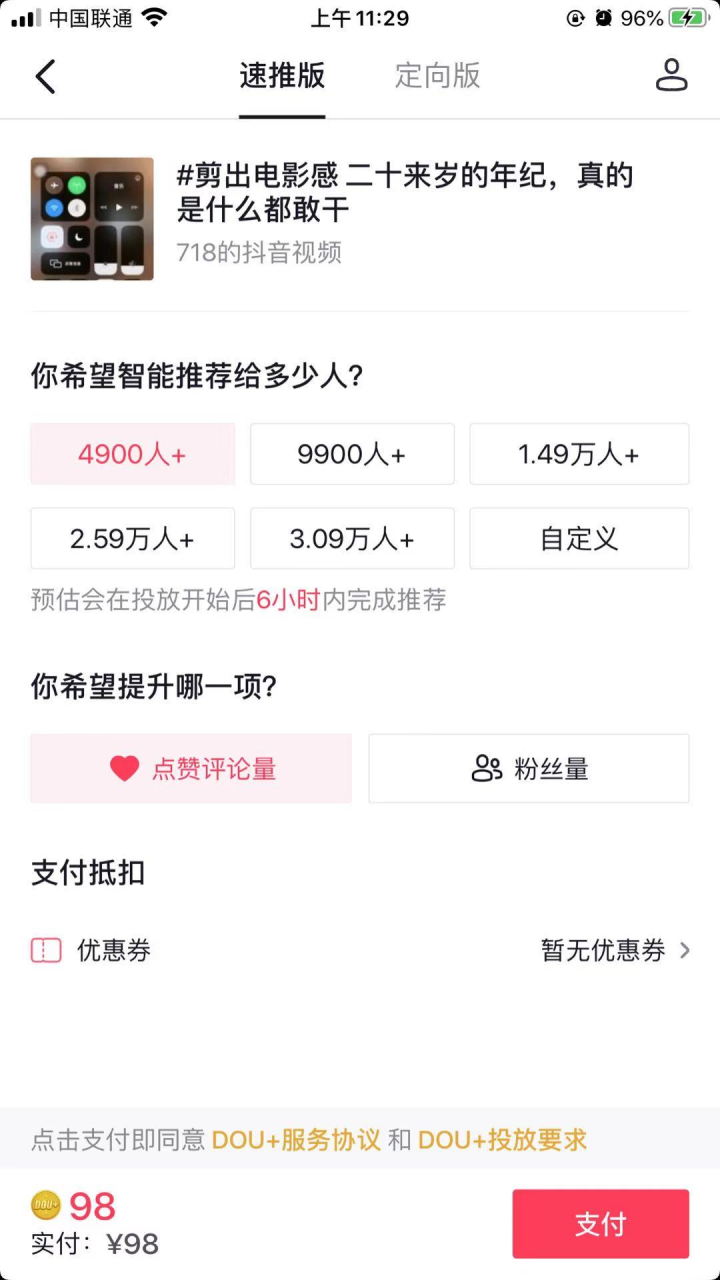Click the people icon on 粉丝量 option
Viewport: 720px width, 1280px height.
(487, 768)
